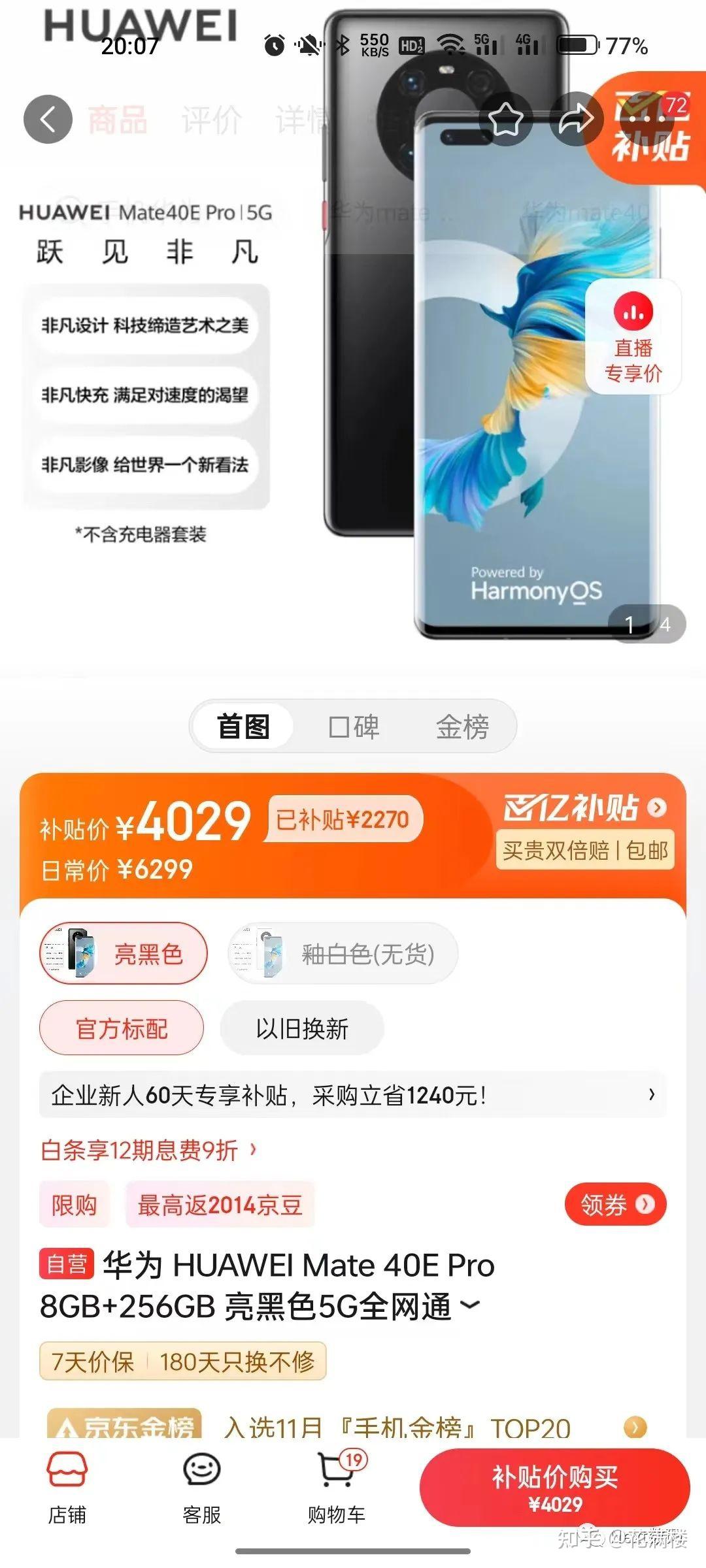Switch to the 口碑 tab

(353, 725)
